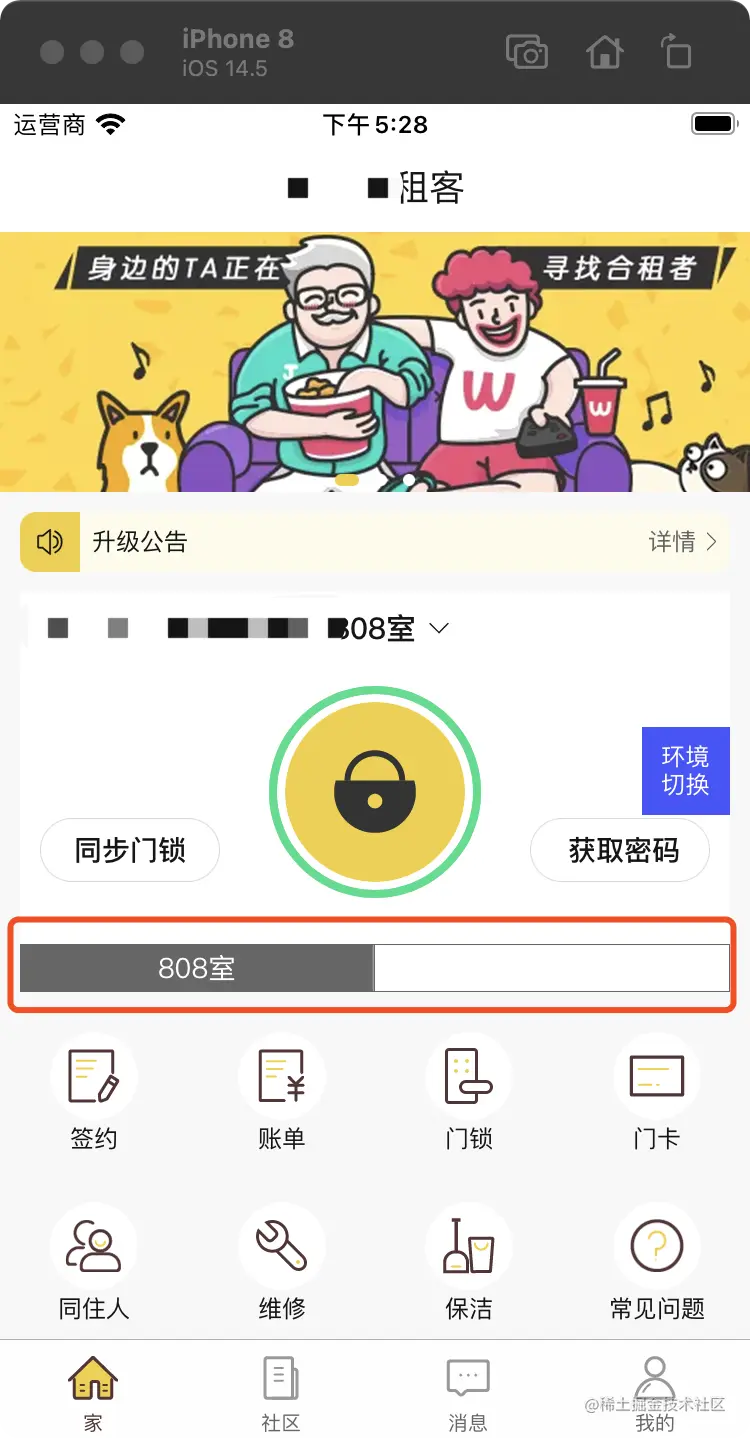Go to the 我的 profile tab
750x1438 pixels.
(x=655, y=1390)
